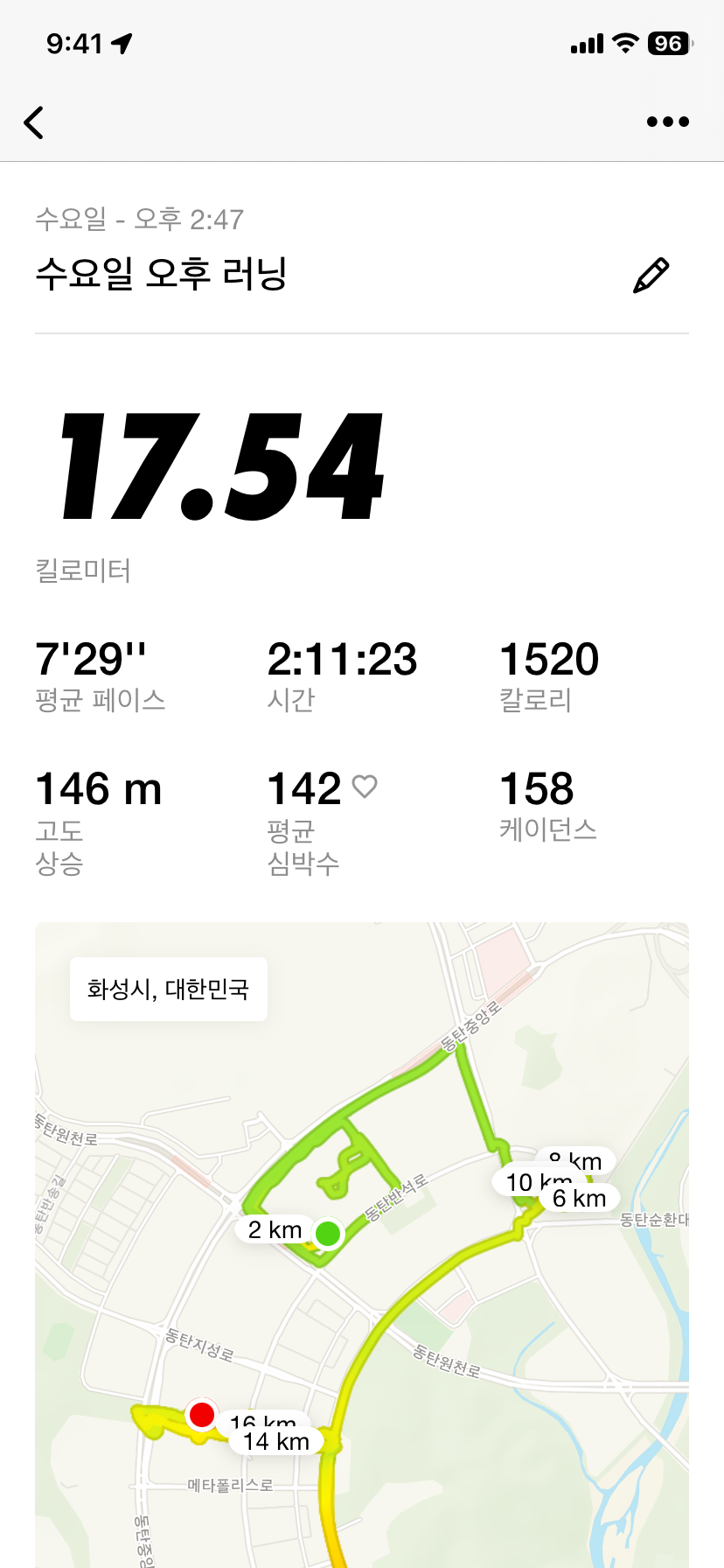Tap the pencil to rename the run
This screenshot has height=1568, width=724.
pyautogui.click(x=651, y=274)
